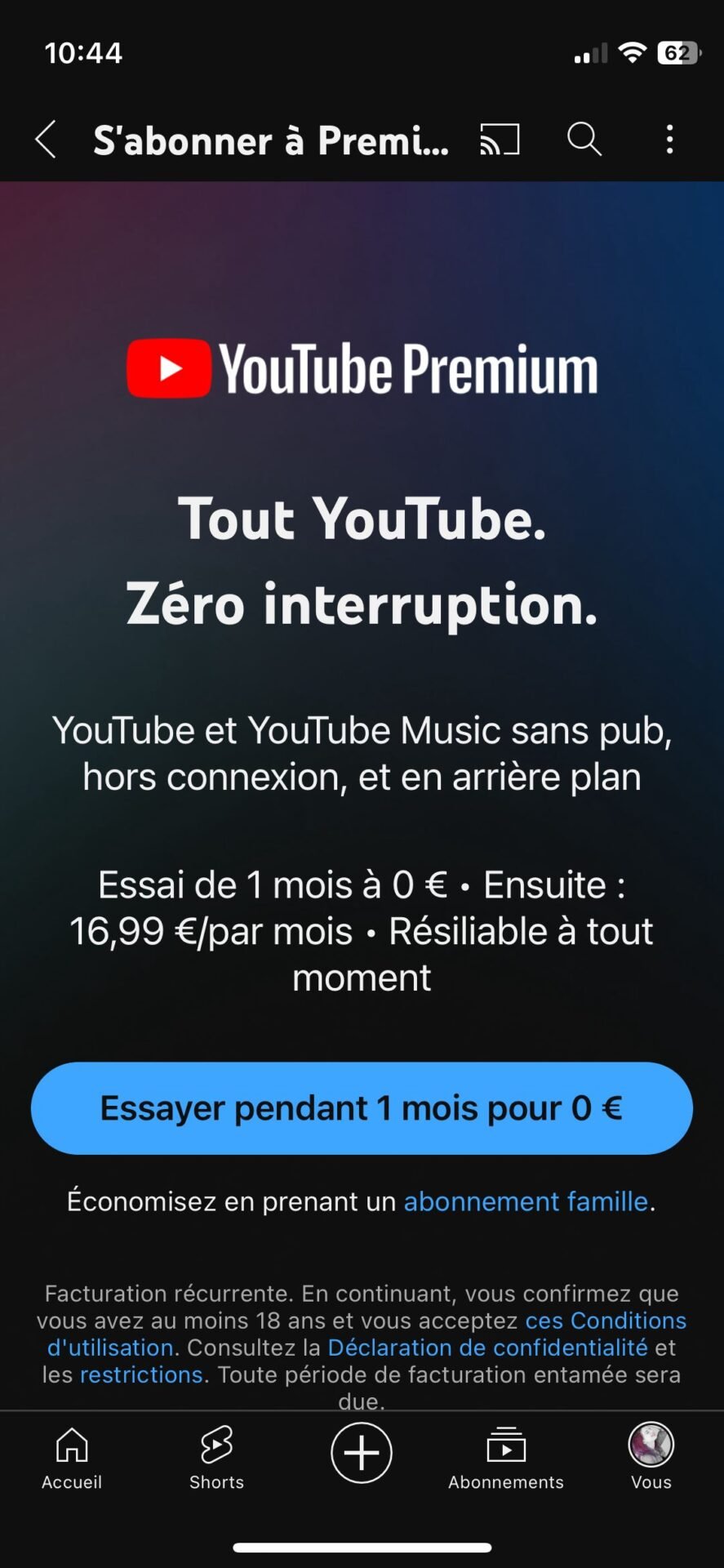This screenshot has height=1568, width=724.
Task: Open the abonnement famille link
Action: (x=526, y=1201)
